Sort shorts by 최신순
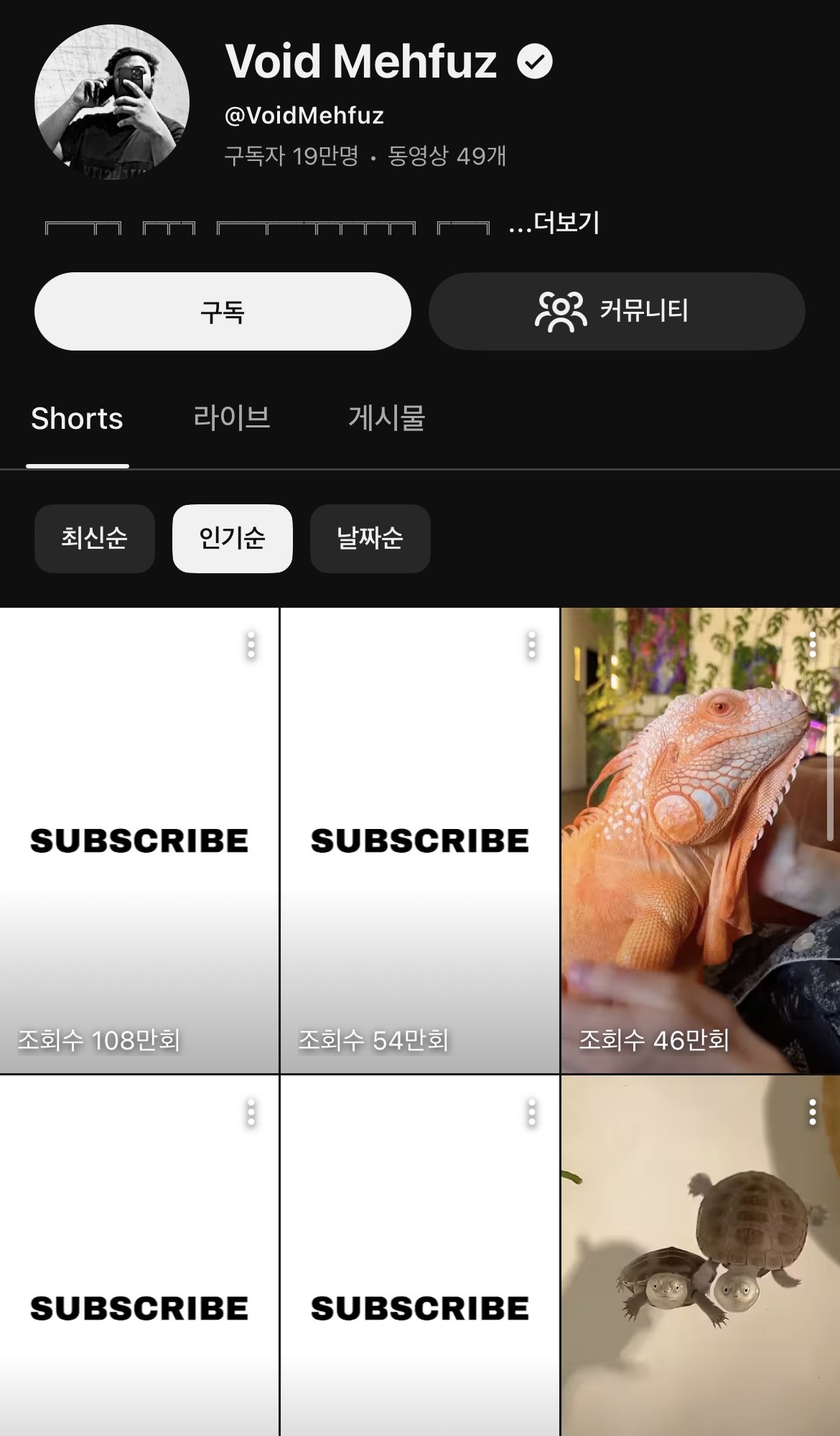This screenshot has height=1436, width=840. click(94, 538)
